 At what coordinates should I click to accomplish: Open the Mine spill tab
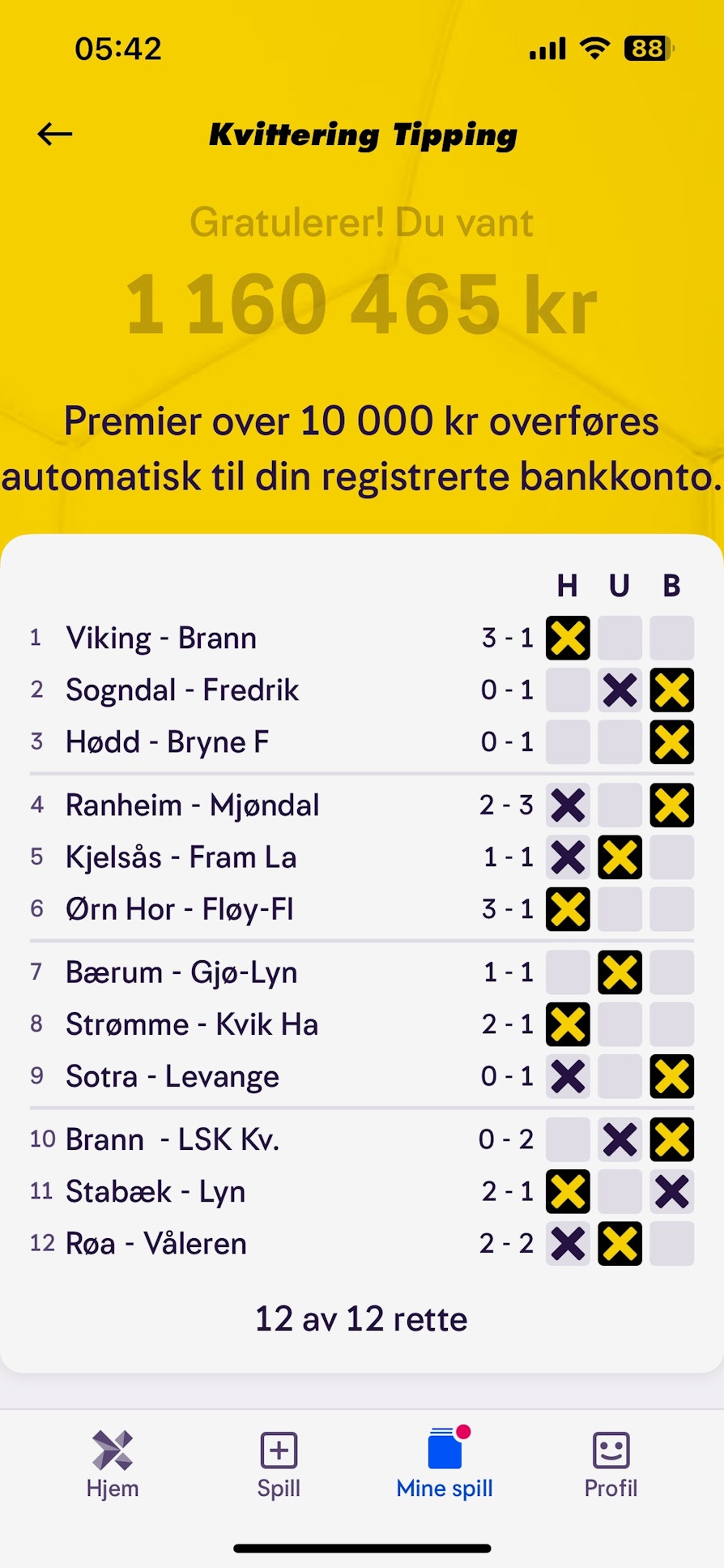445,1463
